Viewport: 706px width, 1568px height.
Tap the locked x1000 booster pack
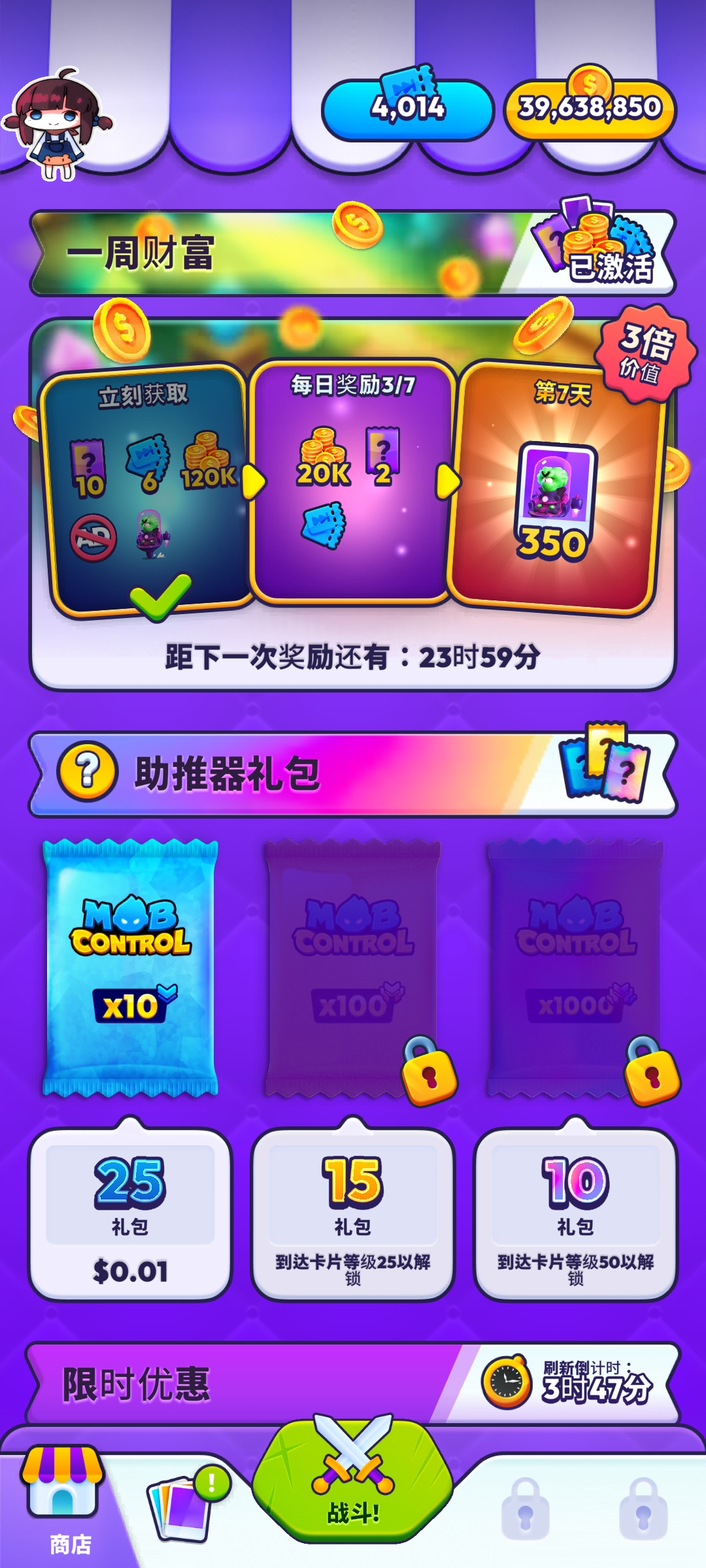pos(575,967)
